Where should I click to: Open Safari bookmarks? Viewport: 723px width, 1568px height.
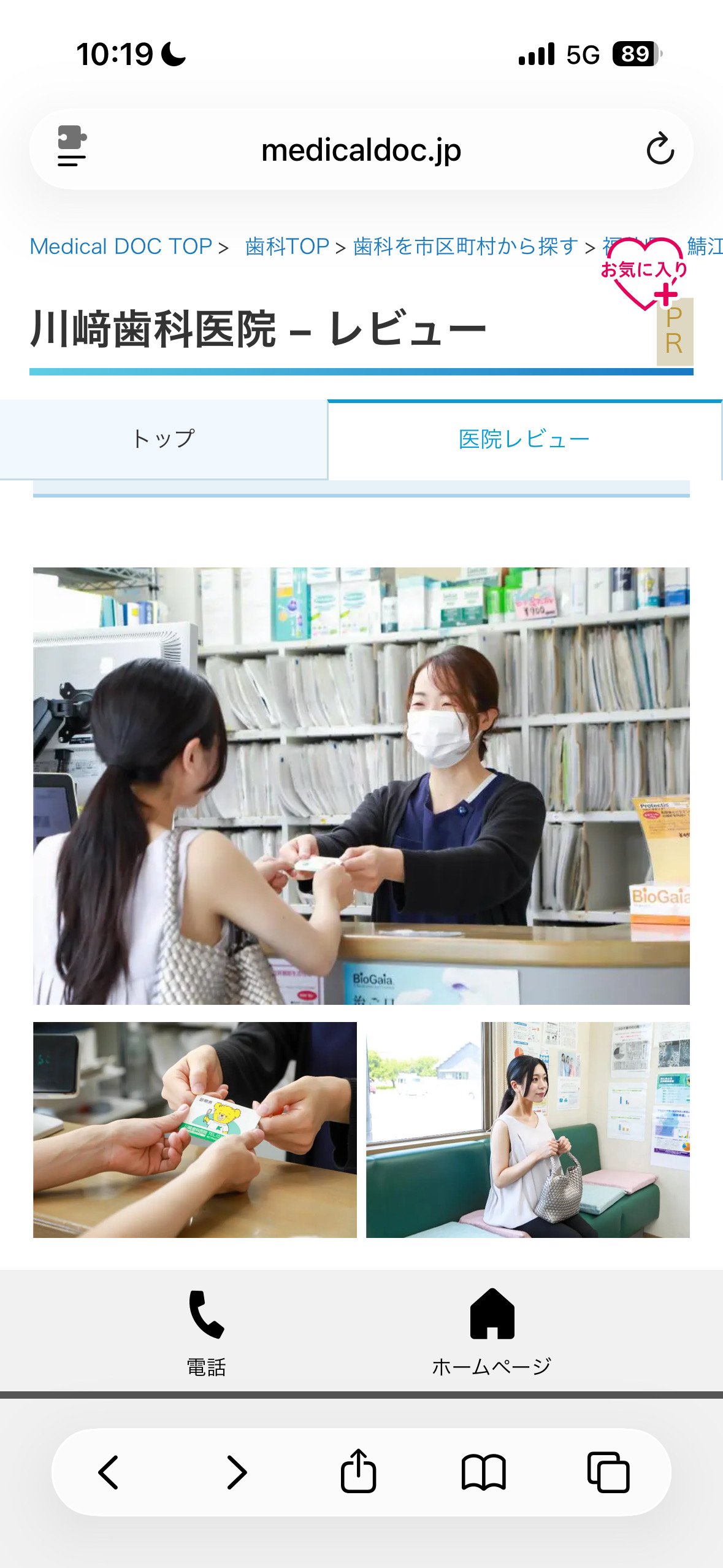pyautogui.click(x=483, y=1472)
